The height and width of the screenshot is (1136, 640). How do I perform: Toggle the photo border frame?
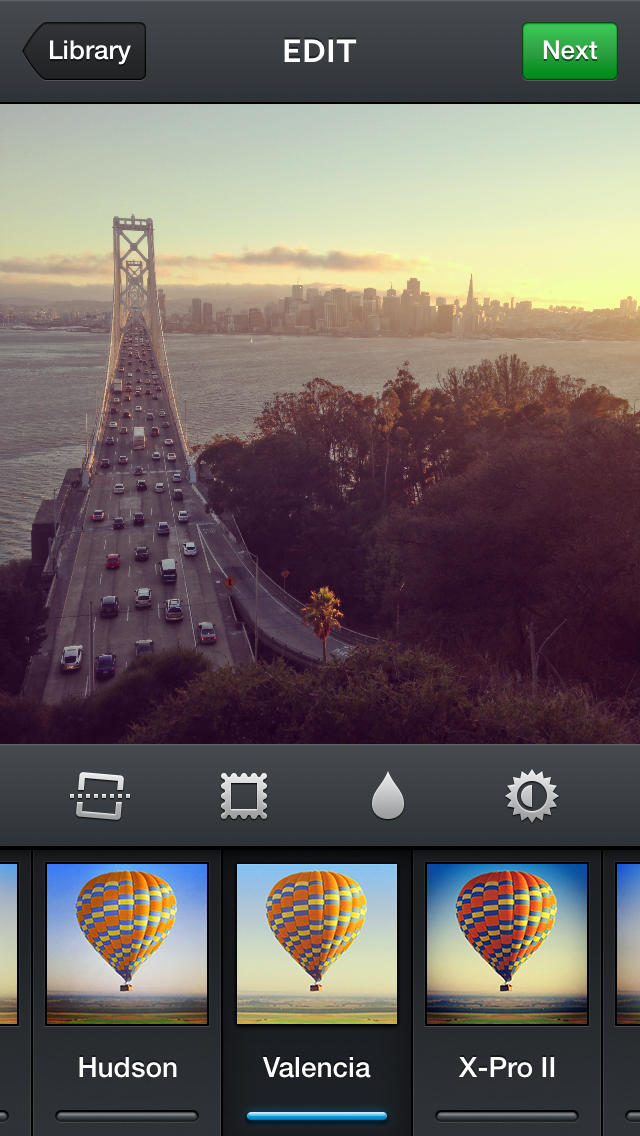pyautogui.click(x=244, y=797)
